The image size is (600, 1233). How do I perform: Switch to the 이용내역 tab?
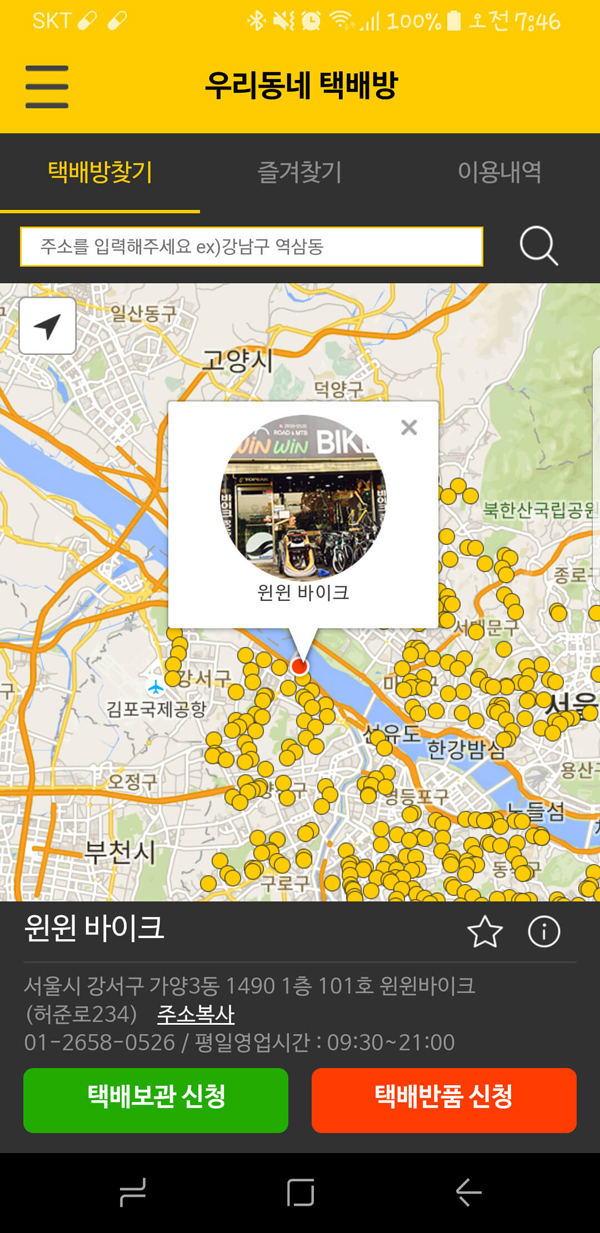coord(500,172)
